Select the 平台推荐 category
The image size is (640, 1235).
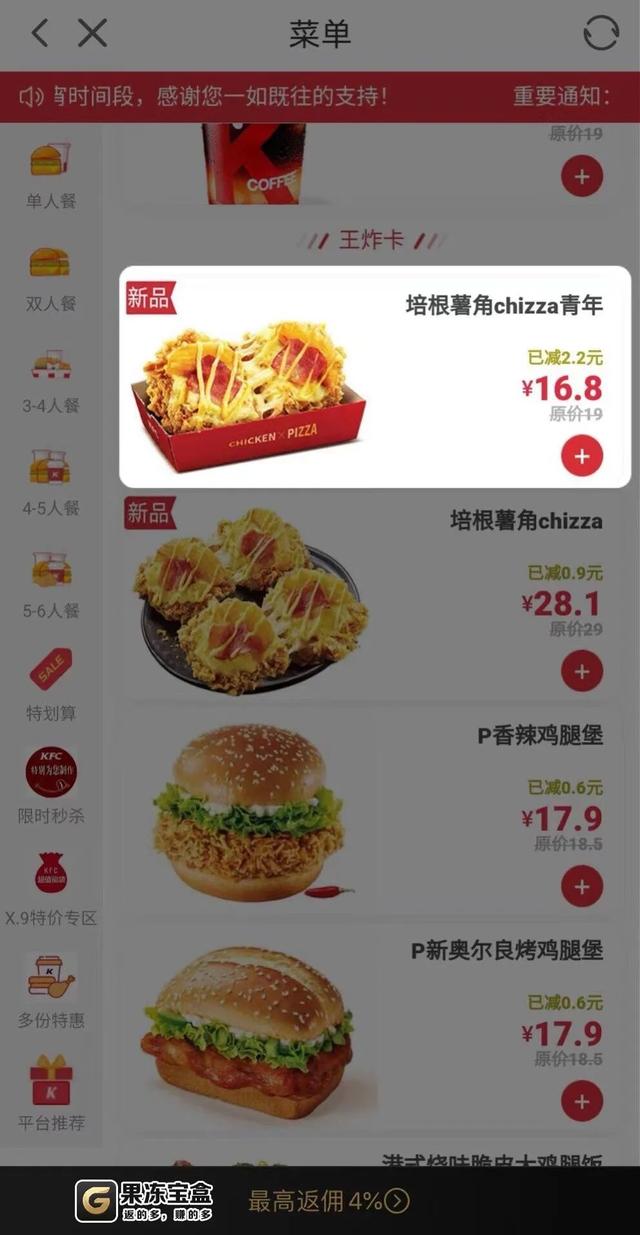50,1095
